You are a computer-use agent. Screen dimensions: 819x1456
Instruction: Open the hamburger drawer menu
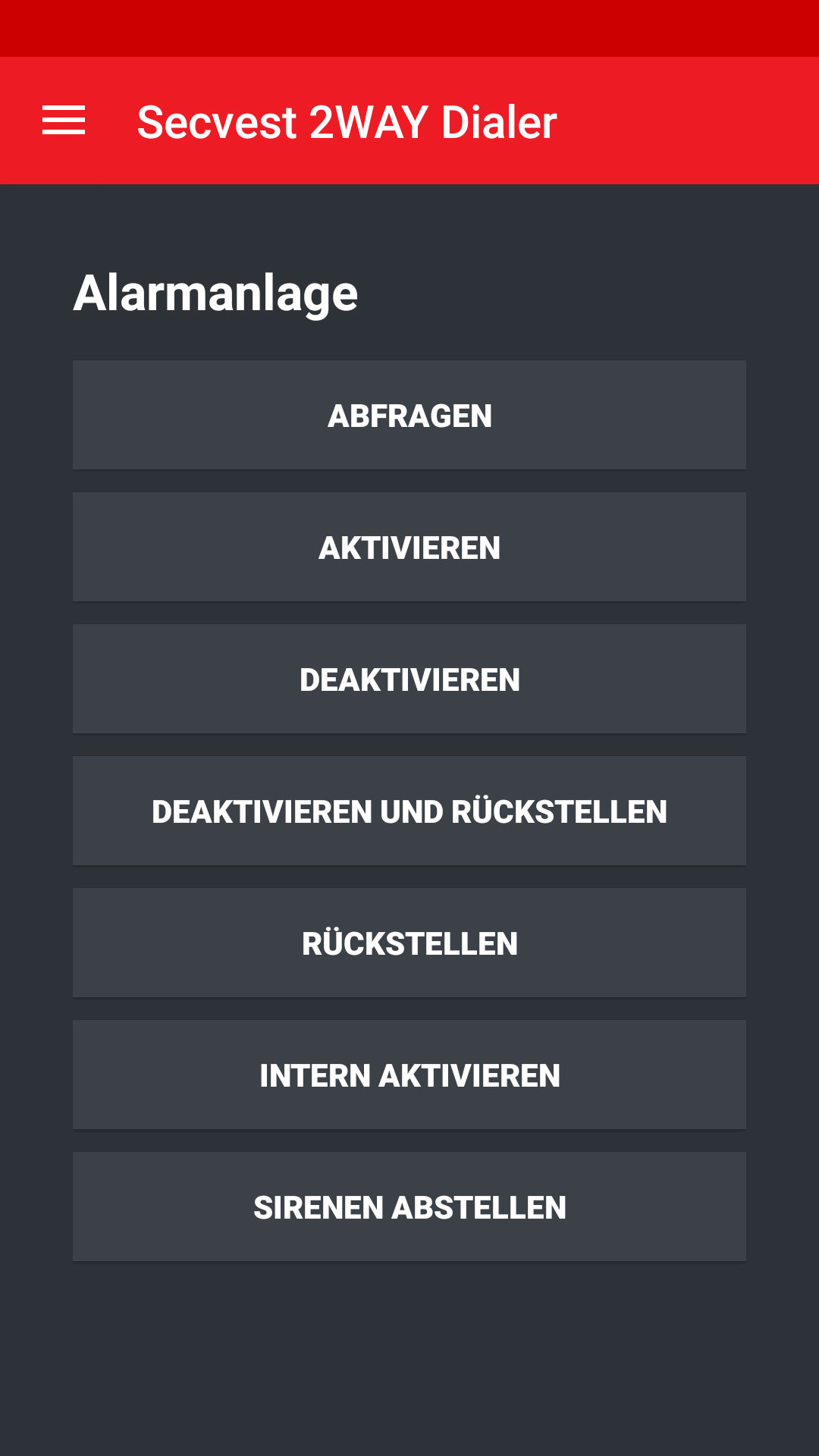click(64, 121)
